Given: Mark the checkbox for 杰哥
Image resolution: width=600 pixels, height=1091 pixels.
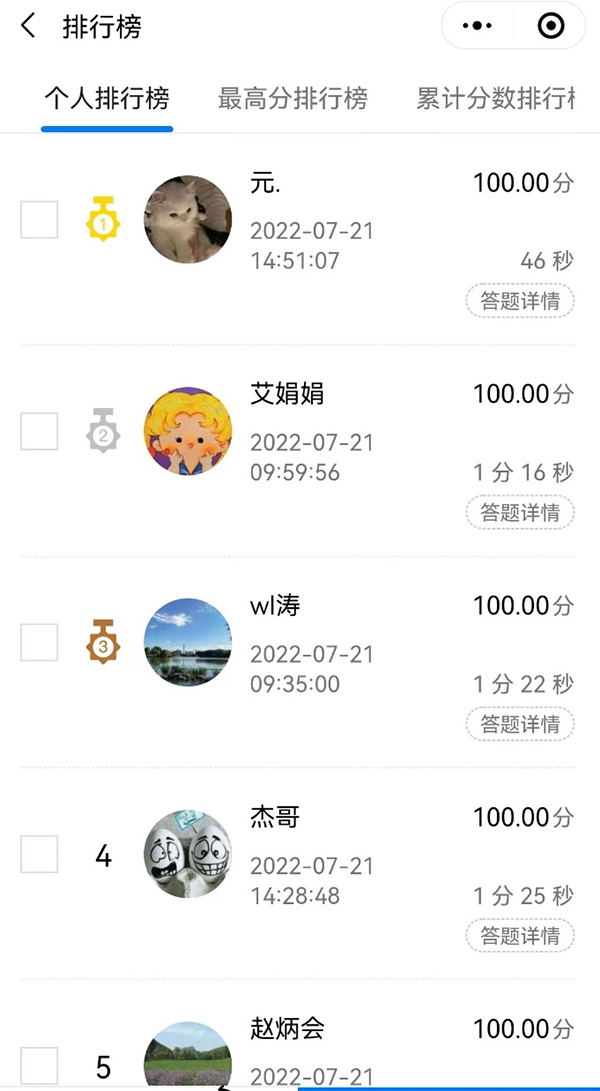Looking at the screenshot, I should [39, 855].
